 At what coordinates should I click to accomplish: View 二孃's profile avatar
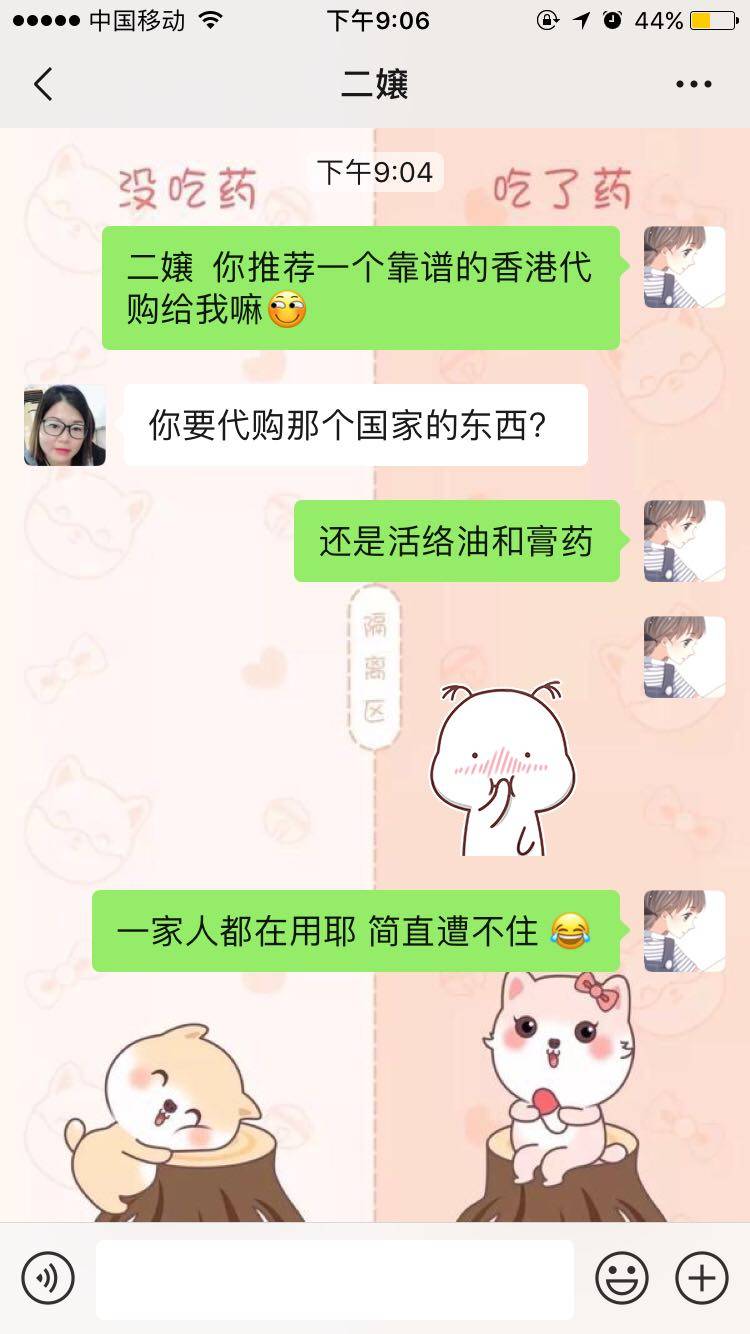[x=65, y=425]
